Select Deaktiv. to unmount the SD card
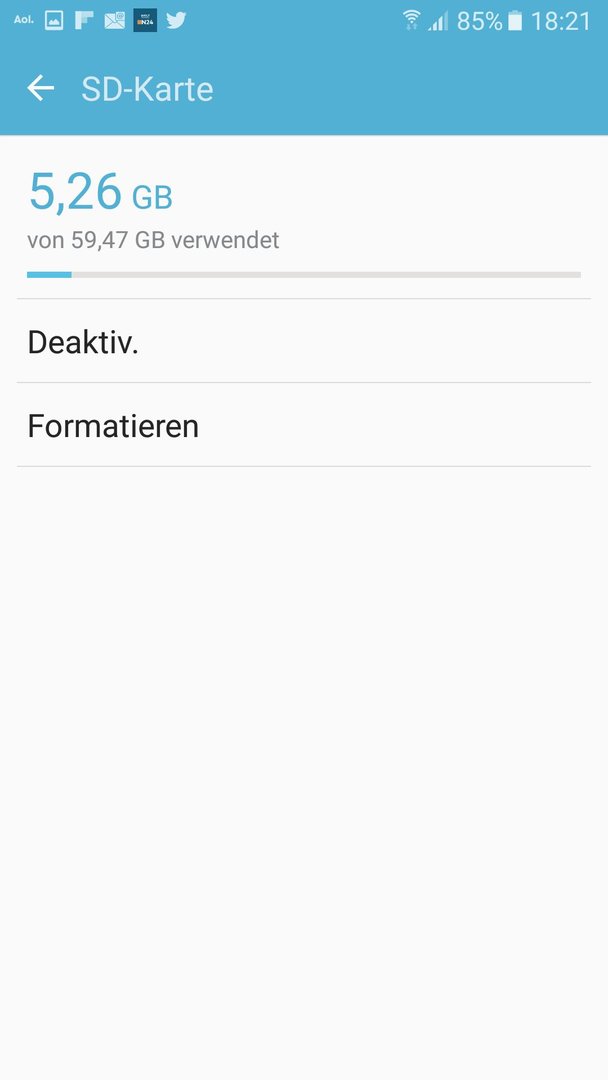Image resolution: width=608 pixels, height=1080 pixels. pyautogui.click(x=304, y=341)
